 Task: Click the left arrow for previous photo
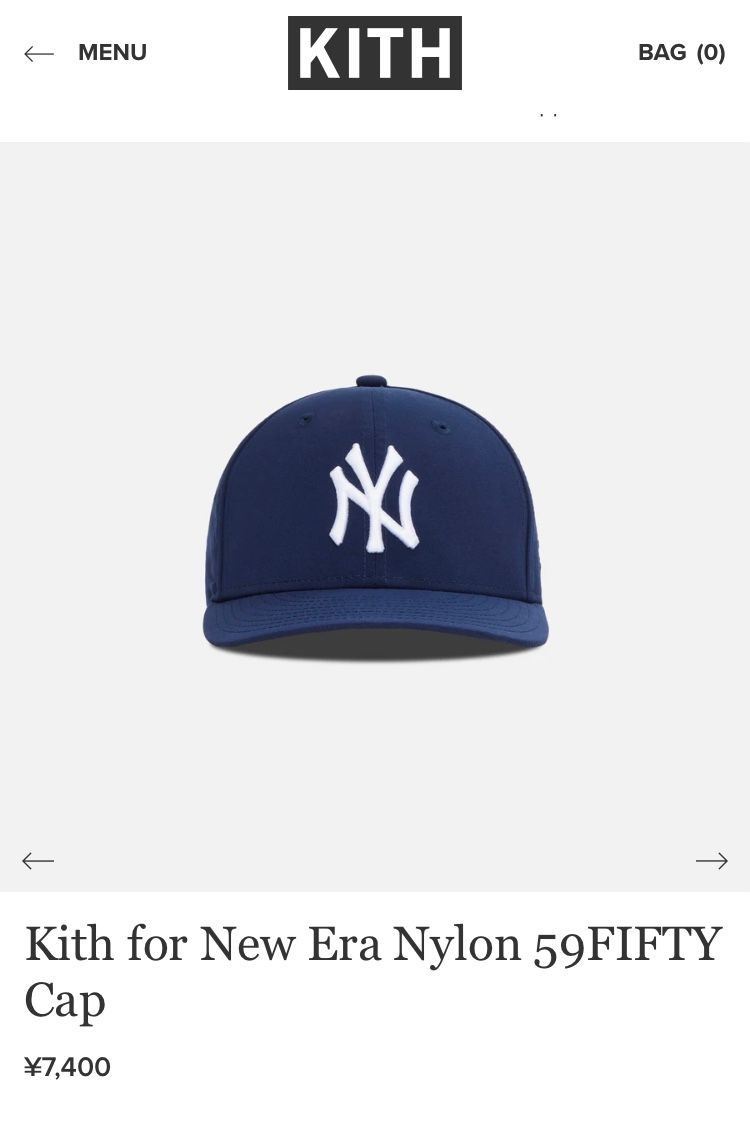38,860
